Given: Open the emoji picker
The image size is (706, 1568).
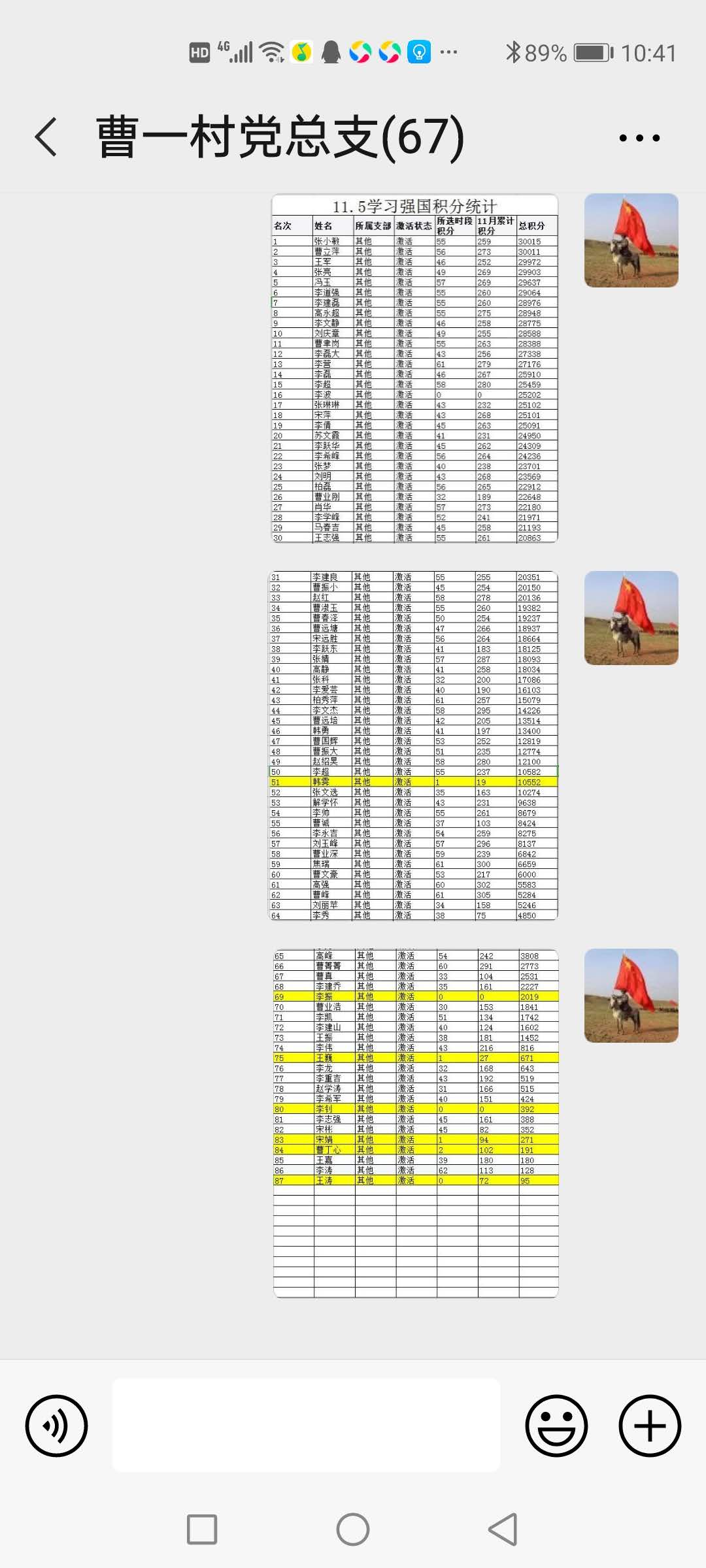Looking at the screenshot, I should 556,1426.
